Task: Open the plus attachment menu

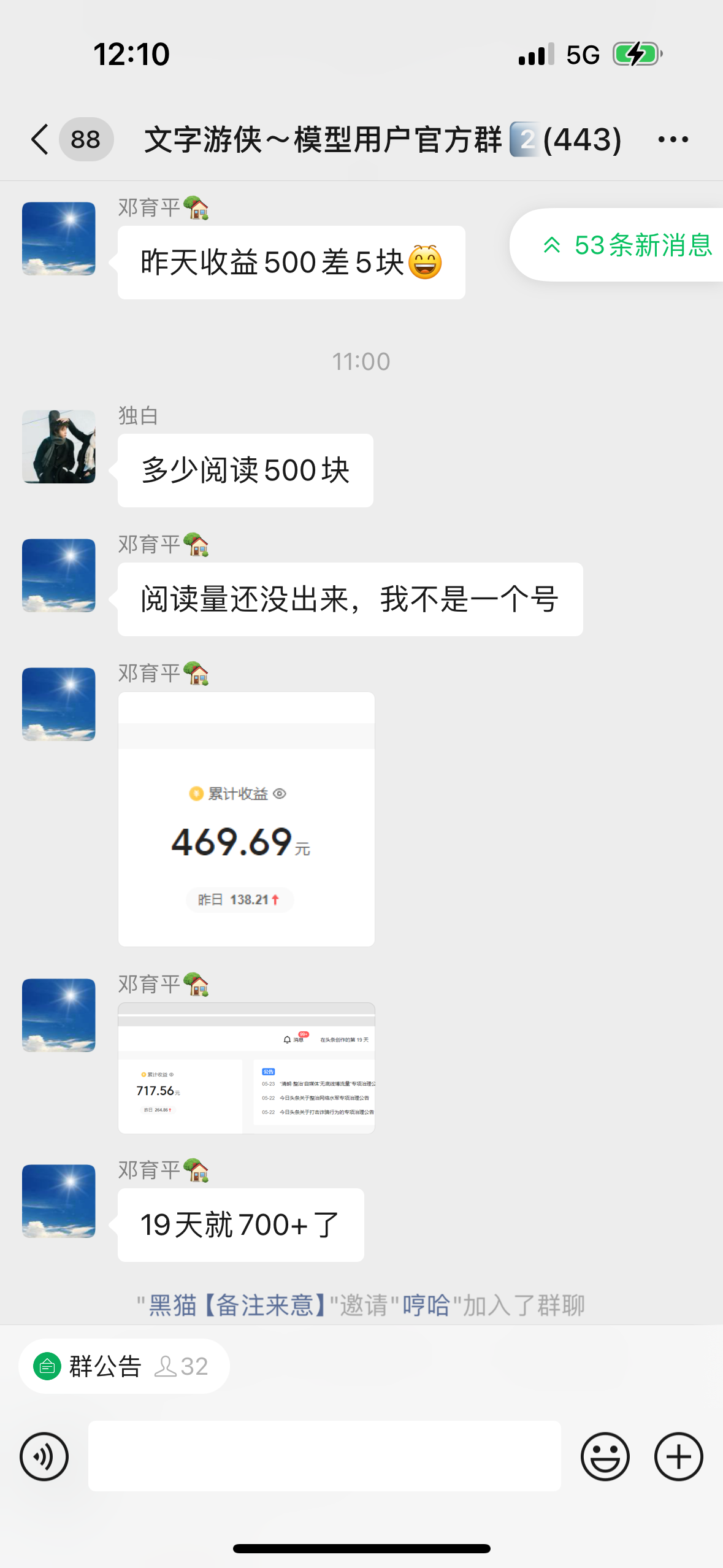Action: point(678,1456)
